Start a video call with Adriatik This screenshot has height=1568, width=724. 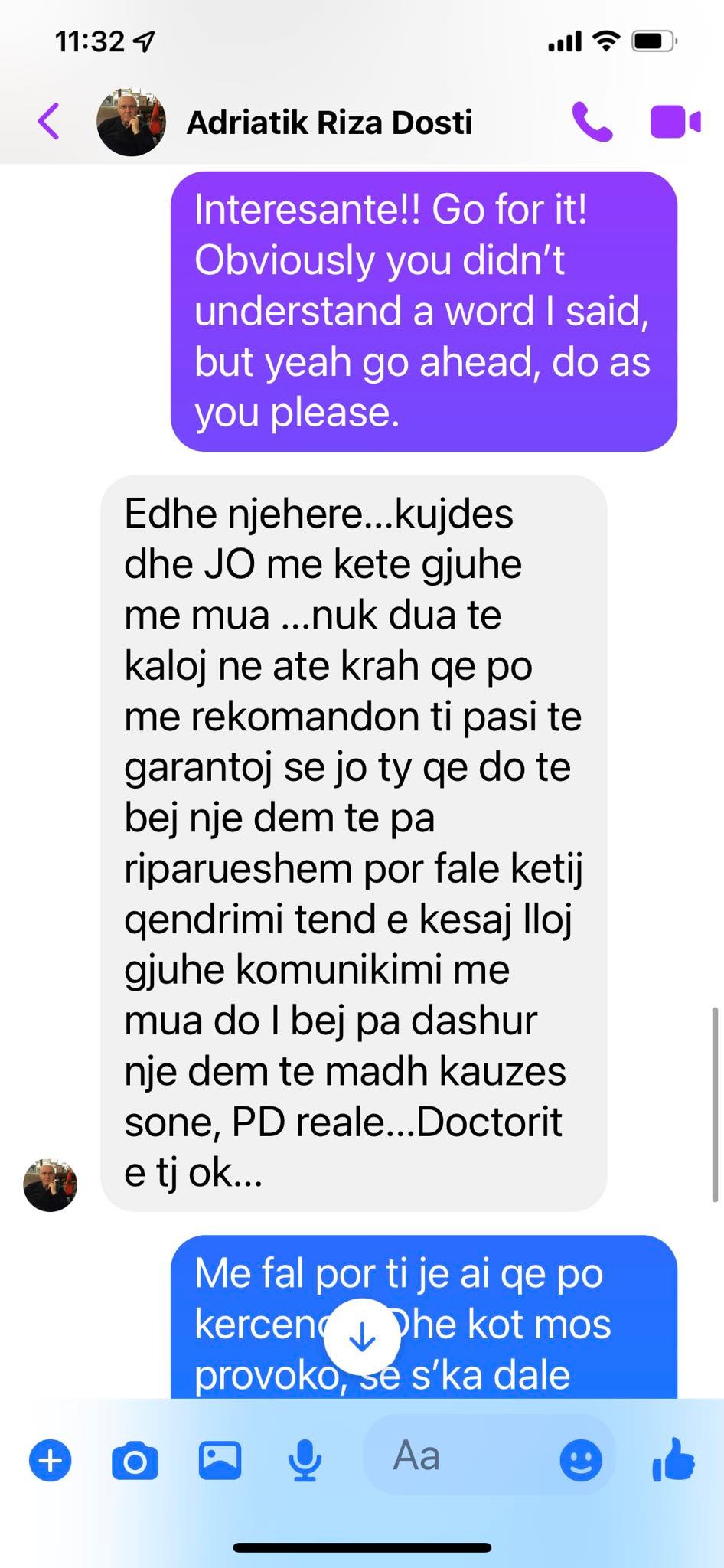coord(674,122)
